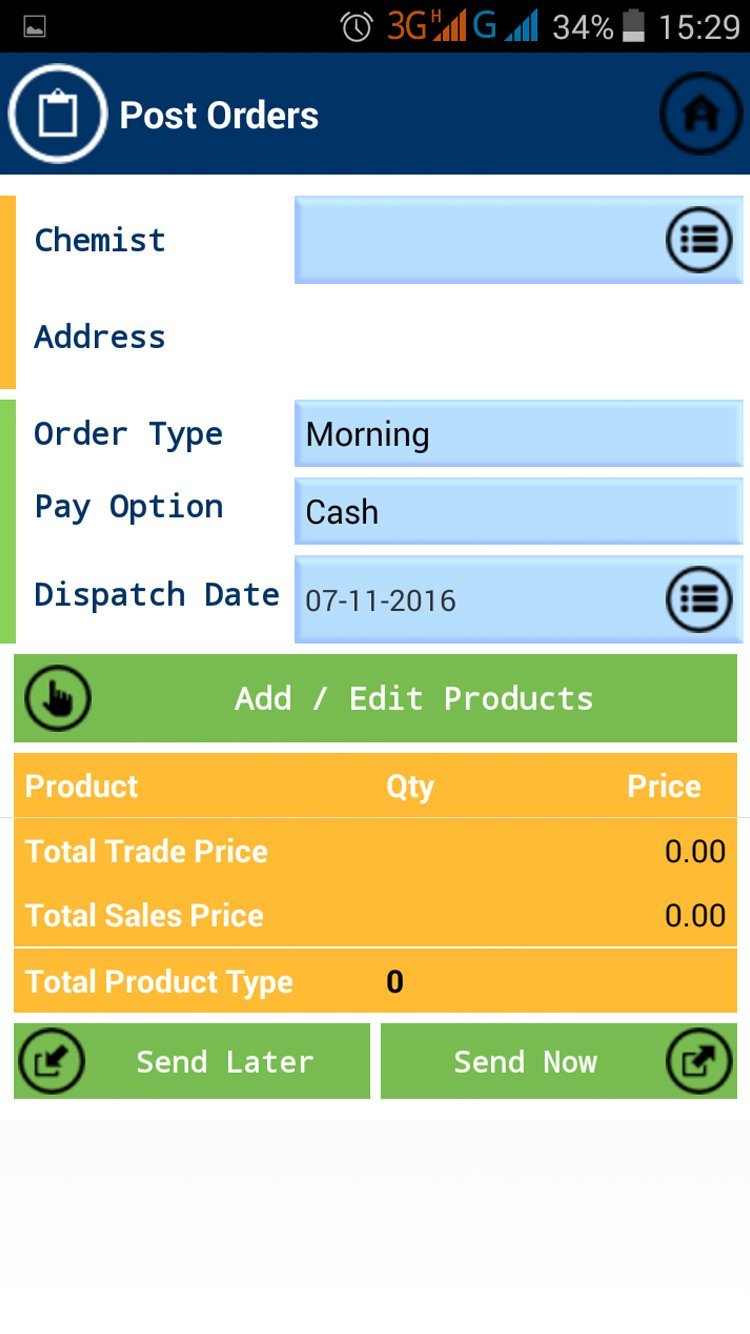Save the order with Send Later
This screenshot has height=1334, width=750.
tap(192, 1061)
